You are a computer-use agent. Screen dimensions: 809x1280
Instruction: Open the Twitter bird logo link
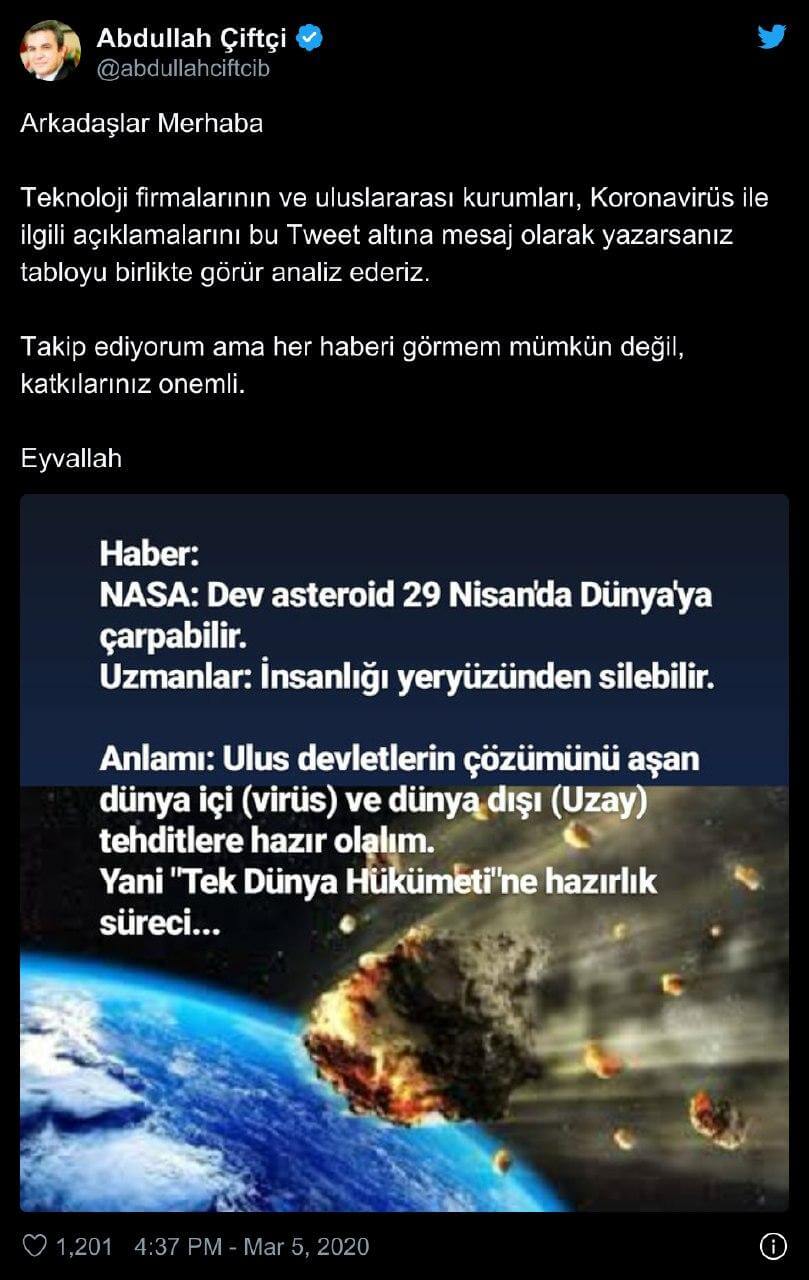tap(771, 37)
